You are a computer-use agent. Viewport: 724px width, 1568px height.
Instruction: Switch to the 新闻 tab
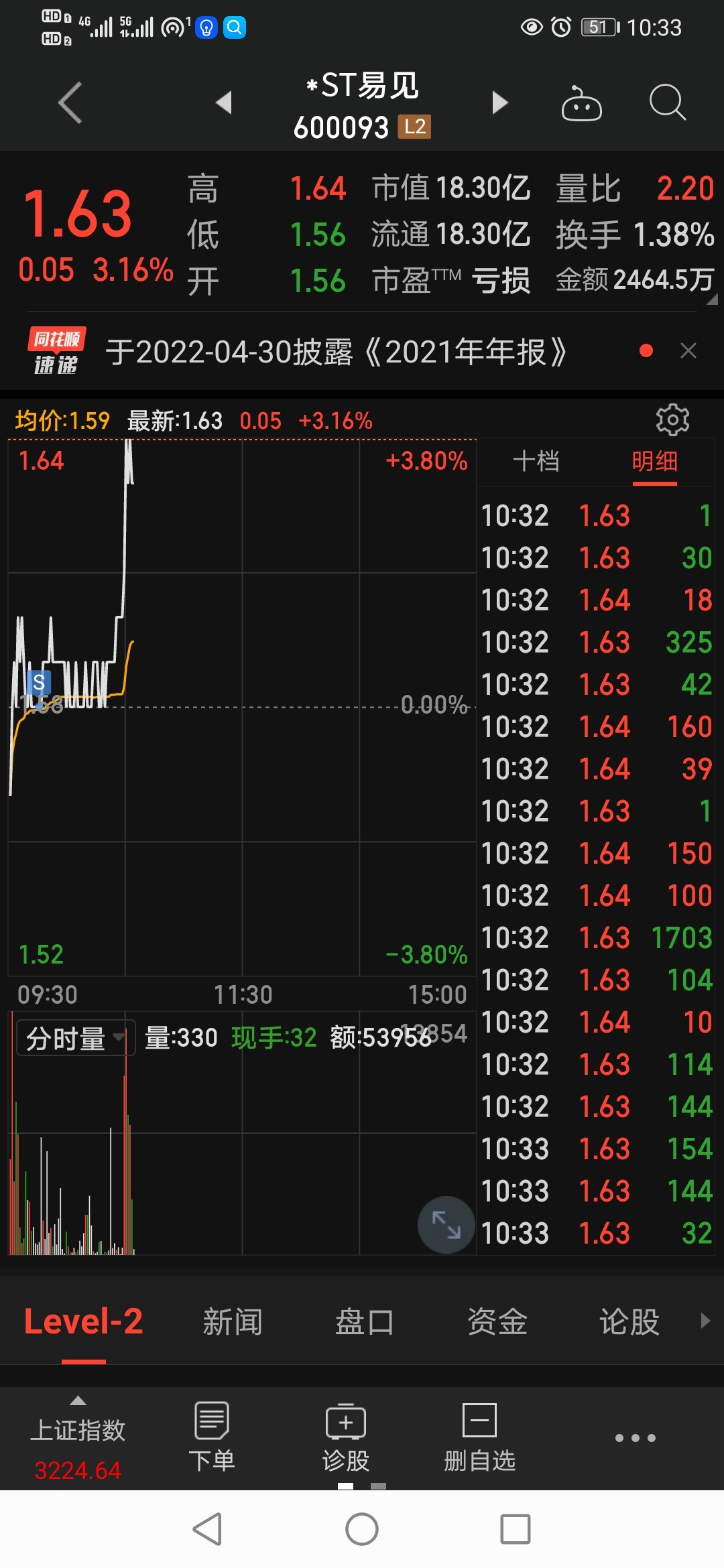click(x=233, y=1321)
